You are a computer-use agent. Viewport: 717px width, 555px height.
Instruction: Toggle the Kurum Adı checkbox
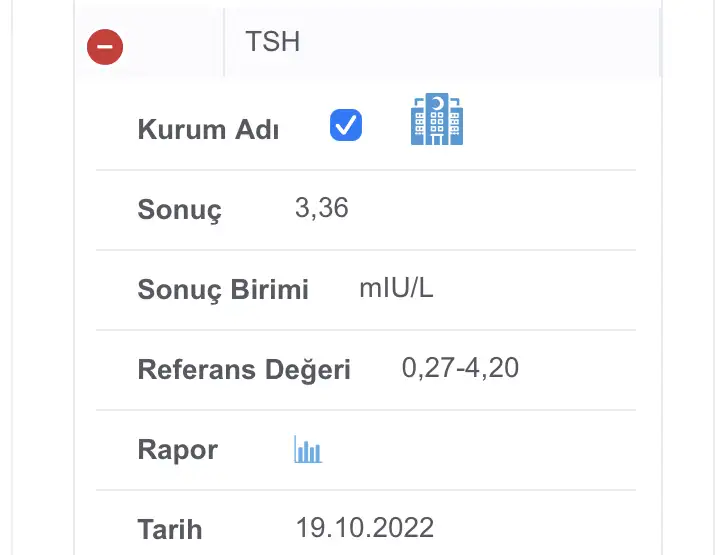[346, 126]
